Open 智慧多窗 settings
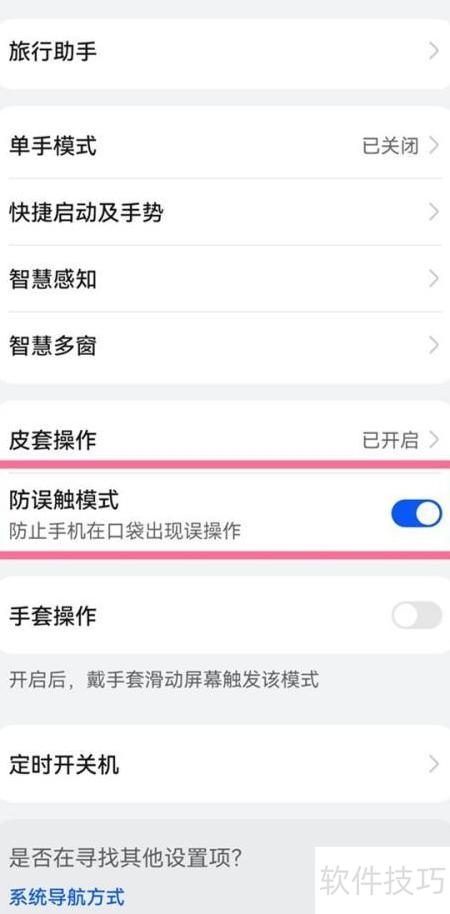The height and width of the screenshot is (914, 450). coord(225,346)
